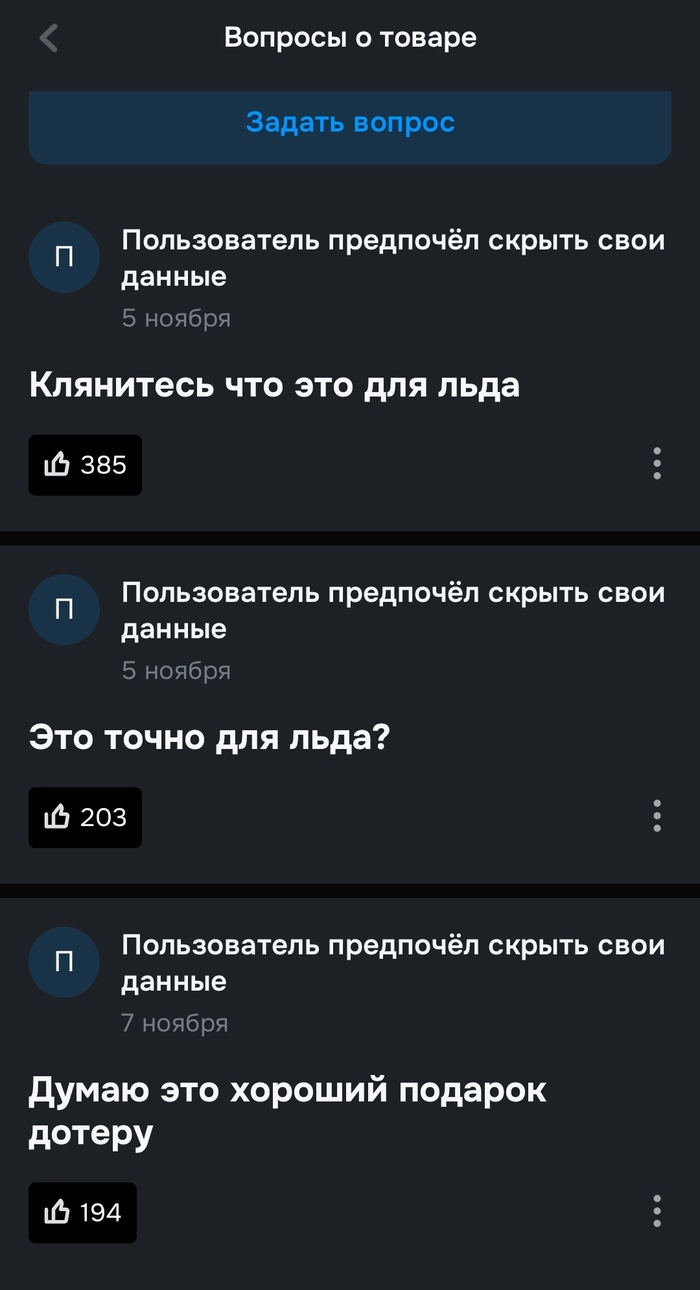
Task: Like the question 'Клянитесь что это для льда'
Action: [x=85, y=465]
